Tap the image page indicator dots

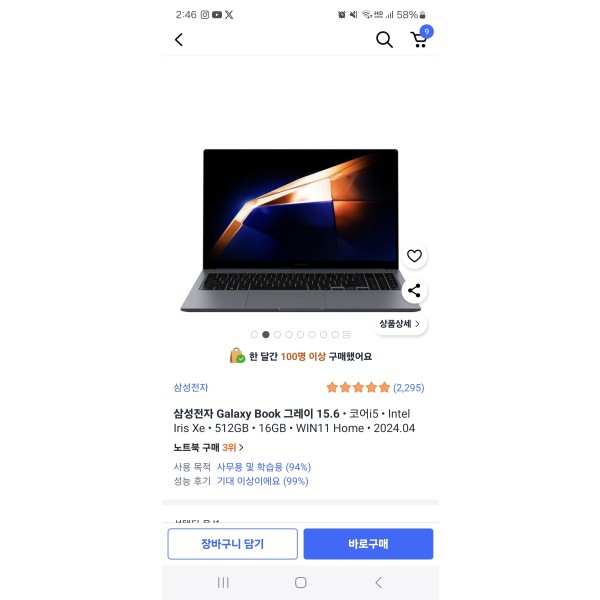click(x=300, y=335)
